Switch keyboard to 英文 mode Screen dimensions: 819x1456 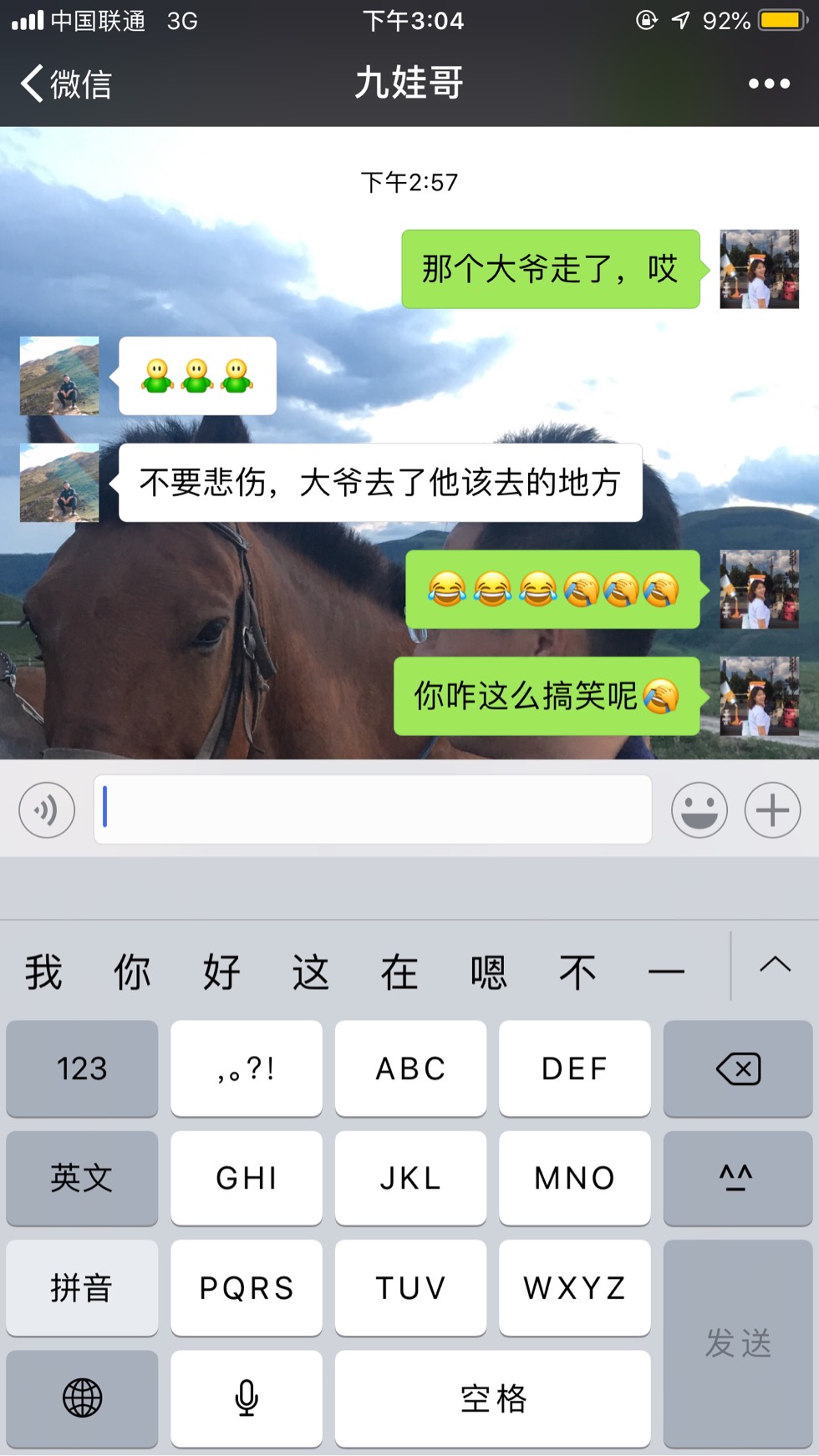(82, 1178)
